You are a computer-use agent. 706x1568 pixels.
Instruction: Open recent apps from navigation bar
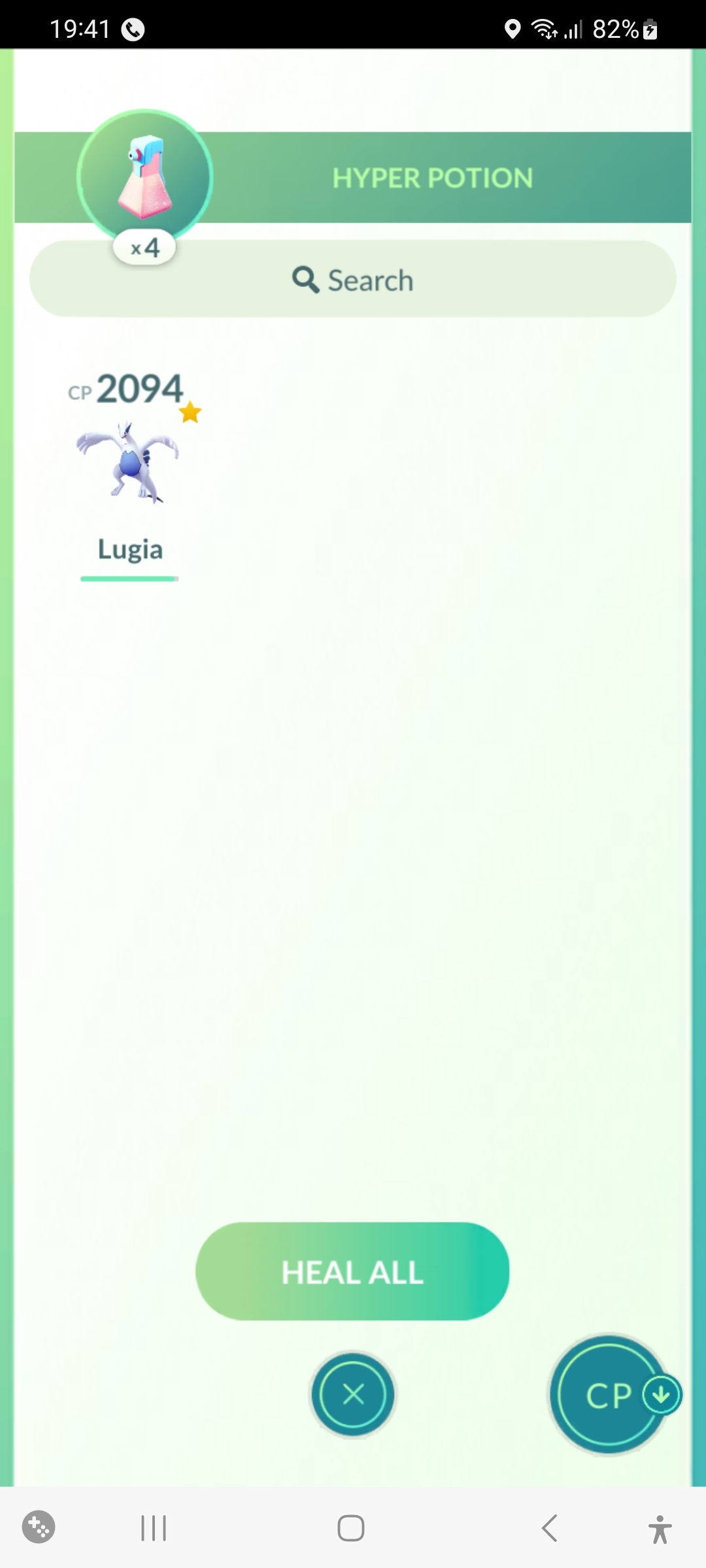click(x=154, y=1528)
